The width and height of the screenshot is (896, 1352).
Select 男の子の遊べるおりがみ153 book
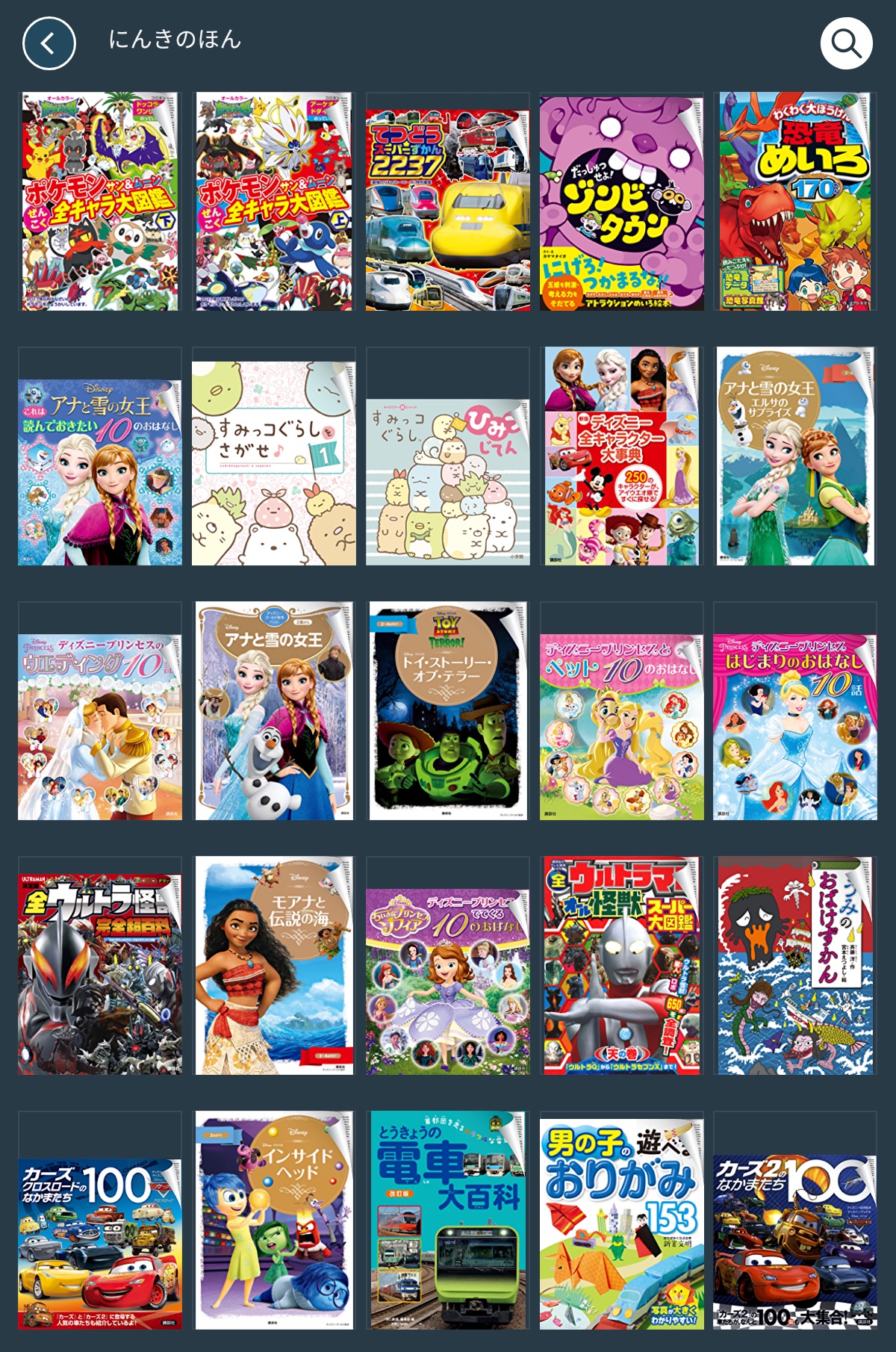[x=621, y=1225]
